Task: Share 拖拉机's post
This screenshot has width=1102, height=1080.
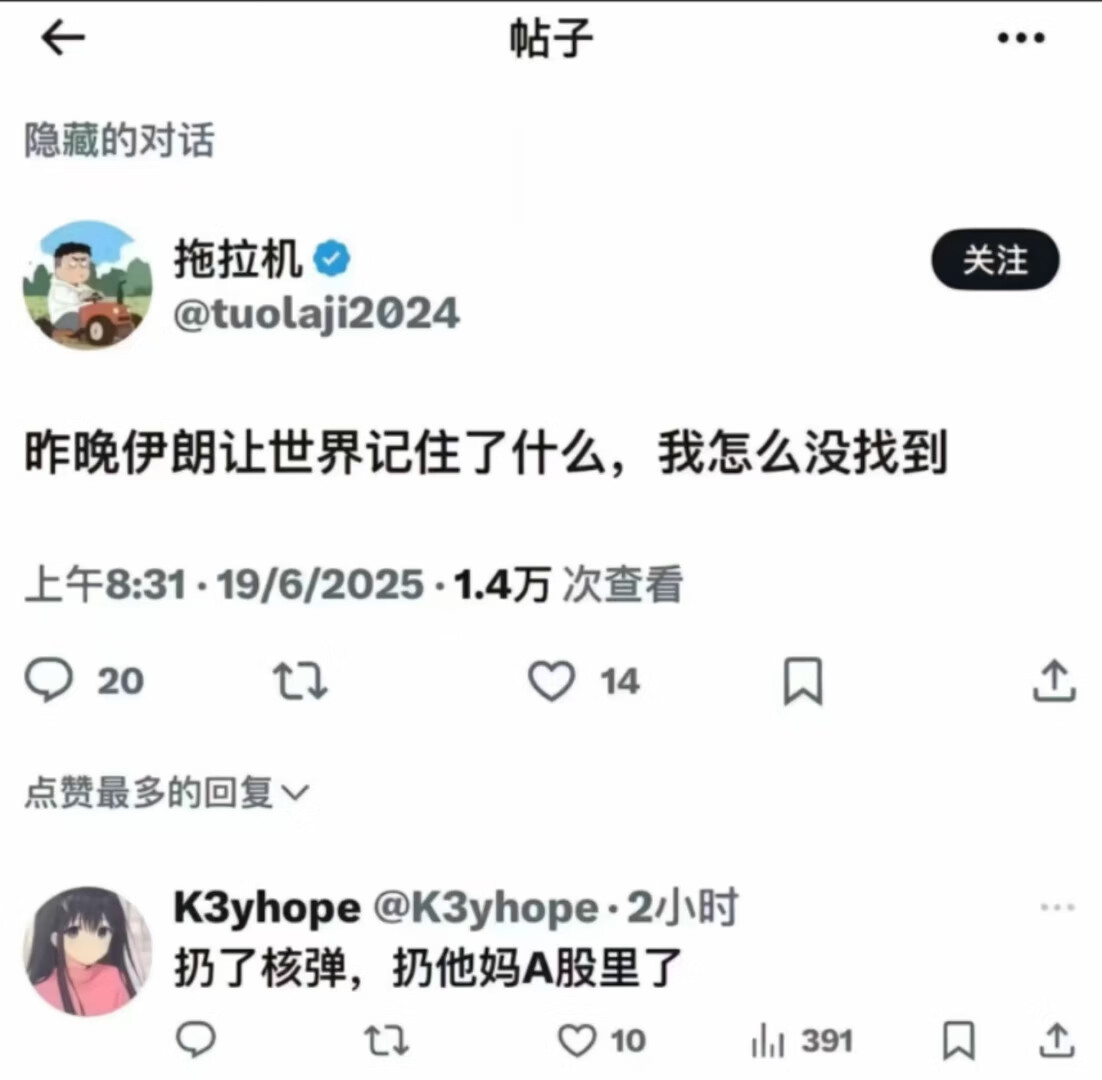Action: (1054, 682)
